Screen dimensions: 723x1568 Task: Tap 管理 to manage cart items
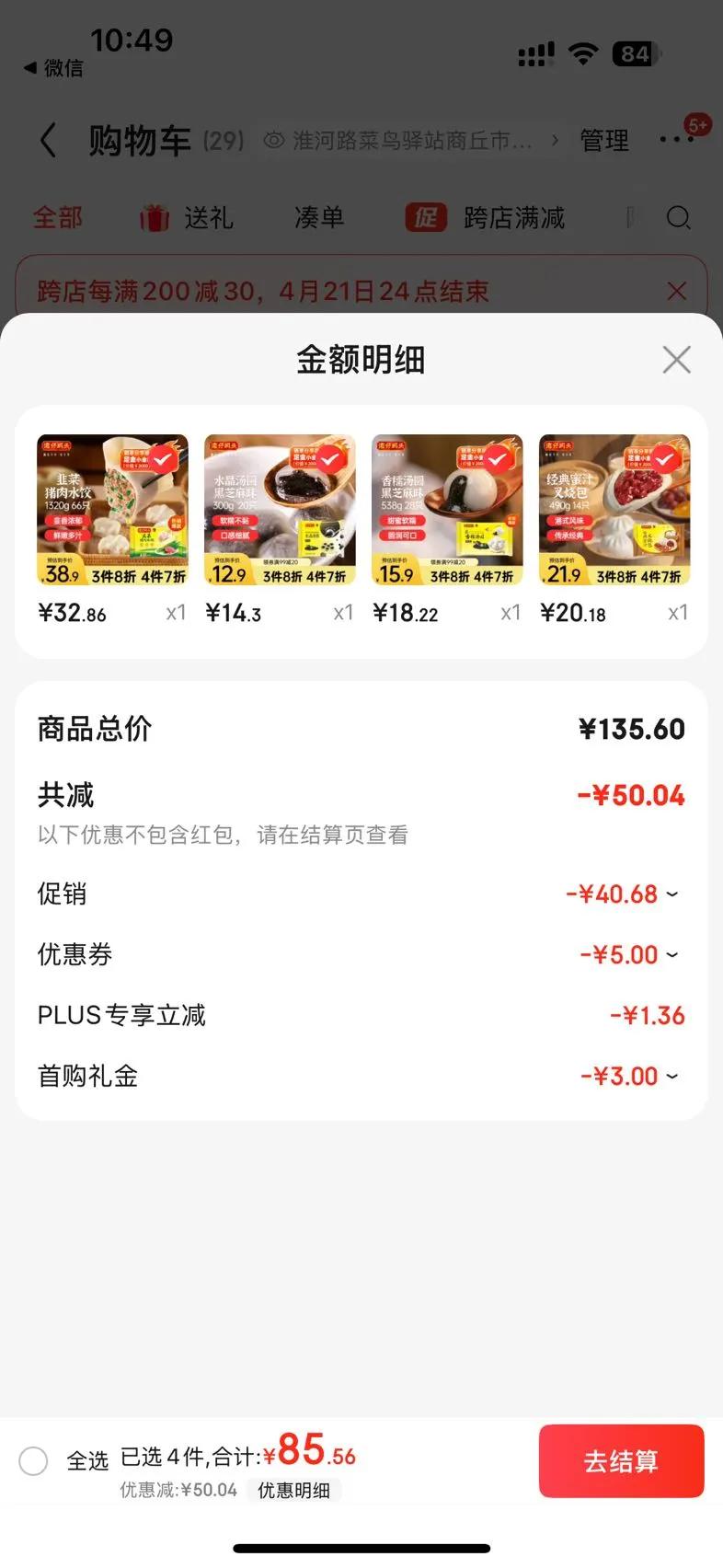(604, 141)
